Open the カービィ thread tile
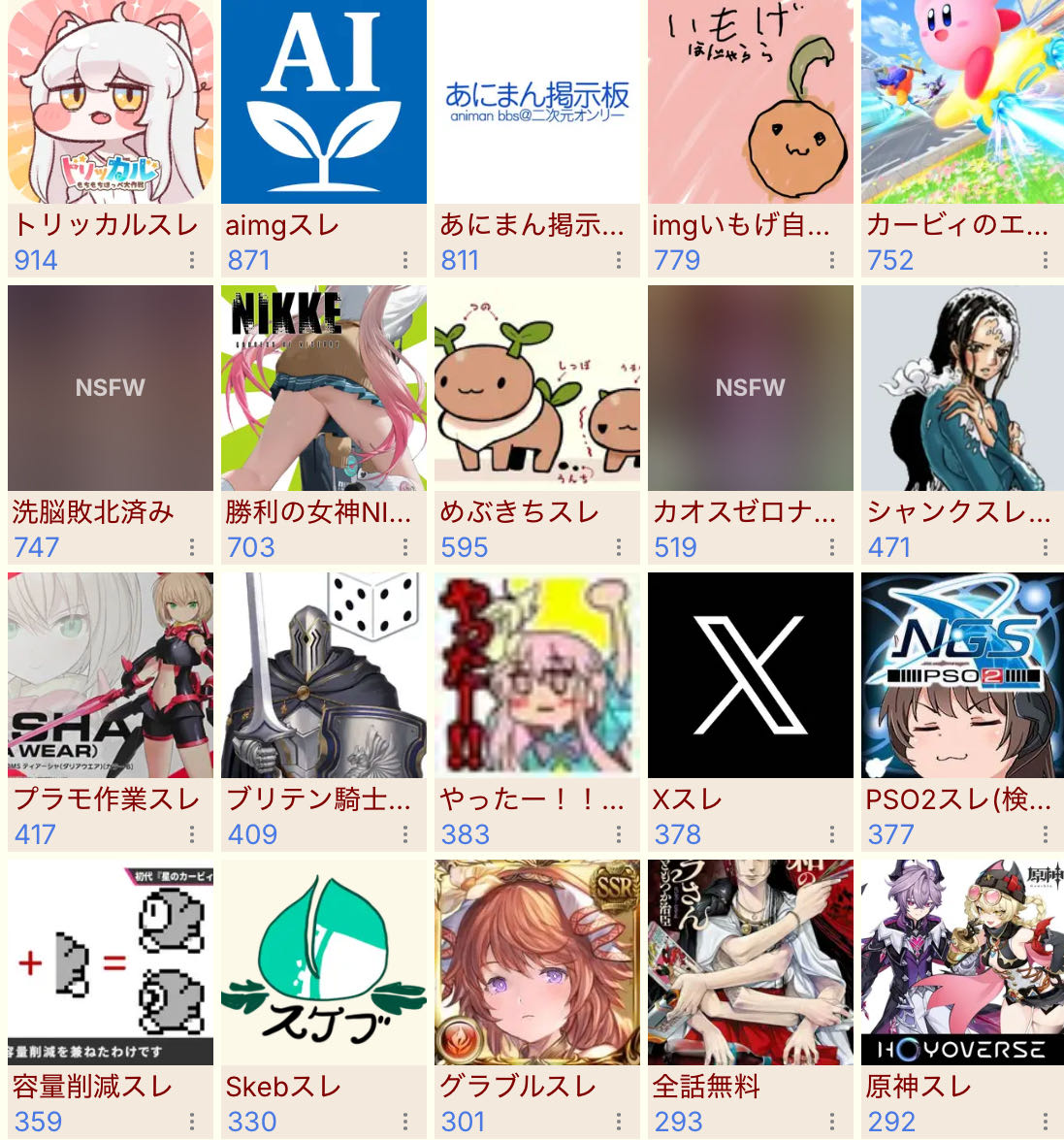 click(961, 102)
